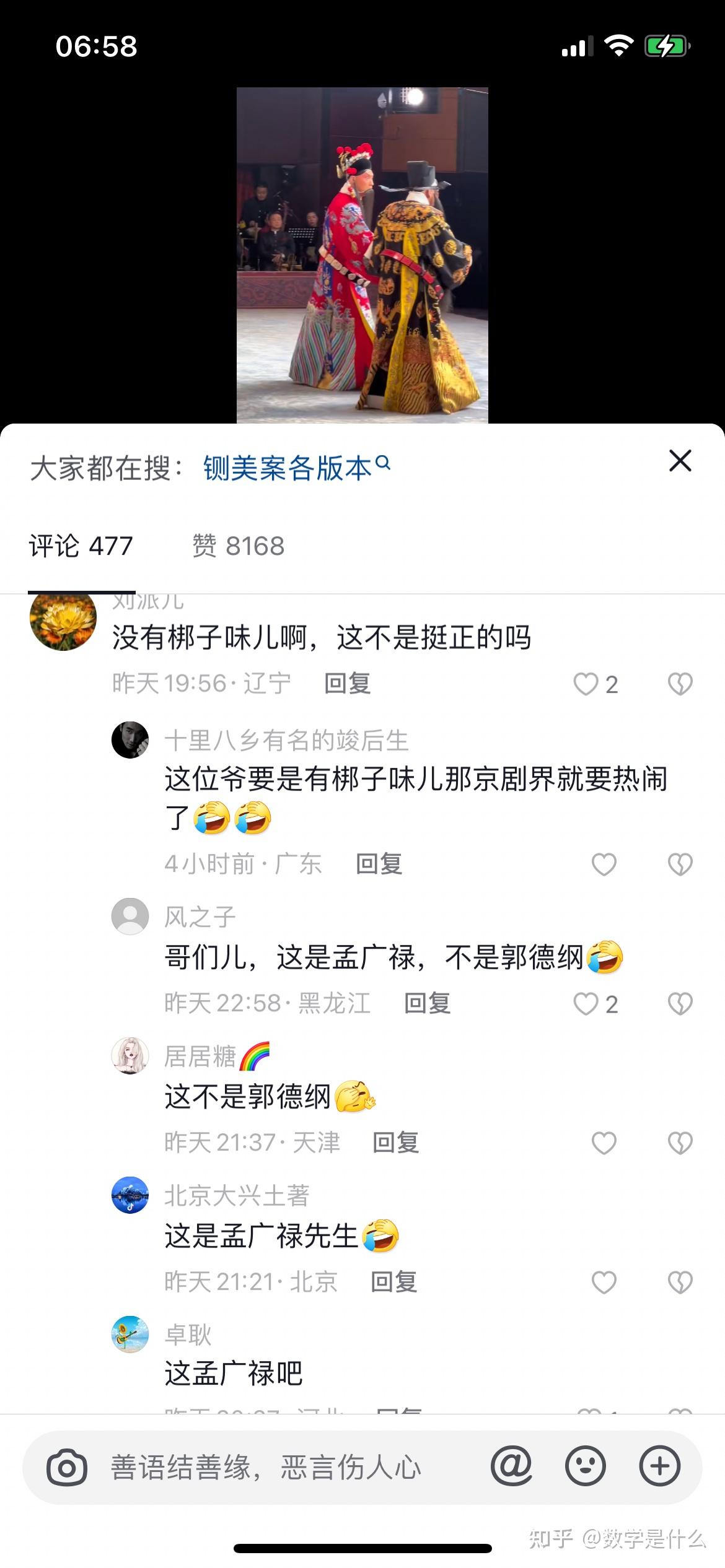Reply to the 辽宁 comment from 19:56
Screen dimensions: 725x1568
[348, 684]
